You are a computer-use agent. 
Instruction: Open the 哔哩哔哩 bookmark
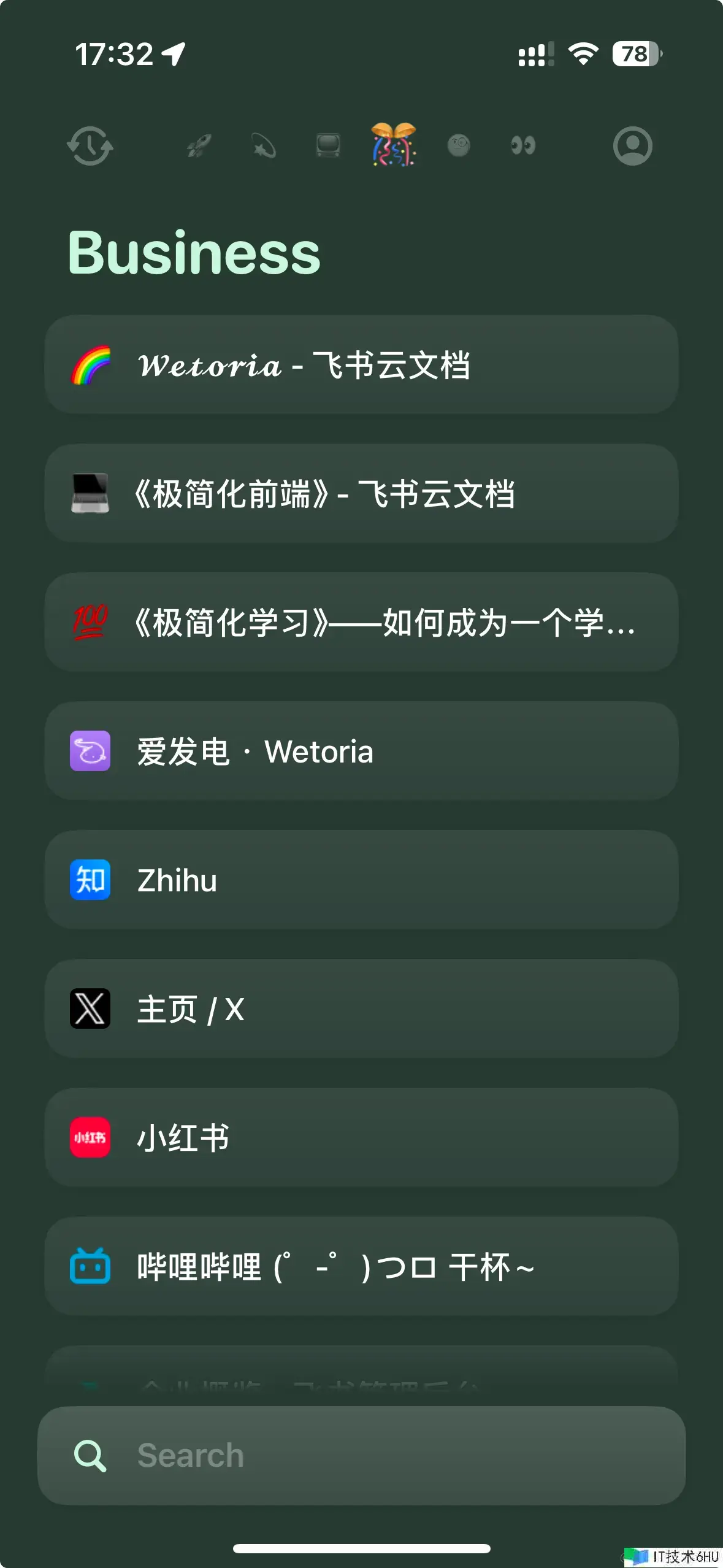pos(361,1267)
